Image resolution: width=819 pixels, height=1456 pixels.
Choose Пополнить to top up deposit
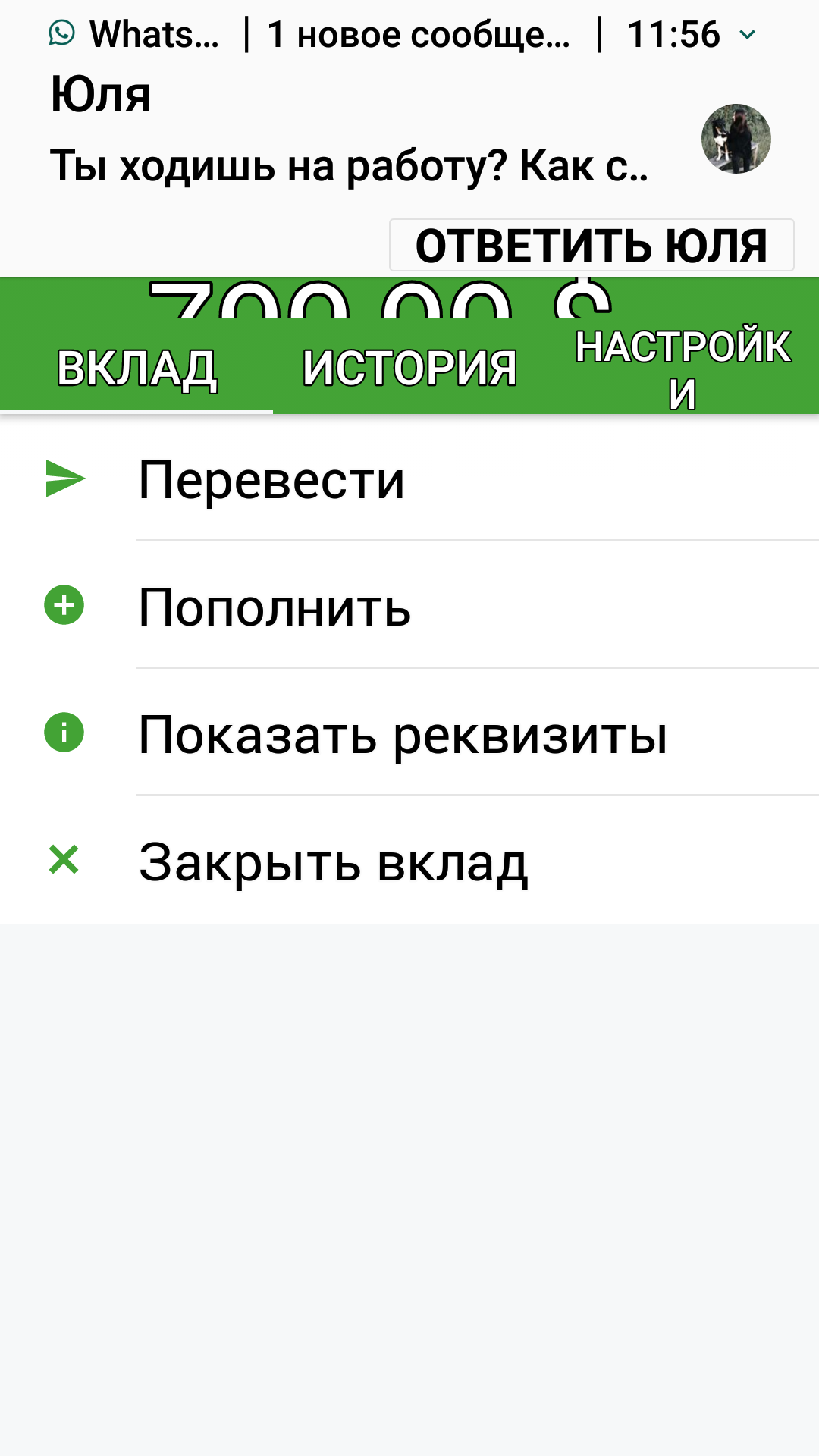(x=275, y=607)
